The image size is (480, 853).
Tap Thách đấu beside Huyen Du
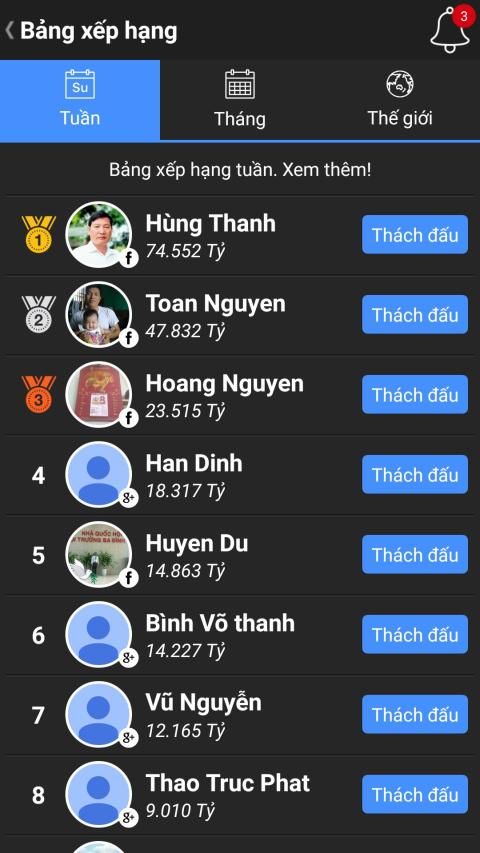click(x=415, y=554)
